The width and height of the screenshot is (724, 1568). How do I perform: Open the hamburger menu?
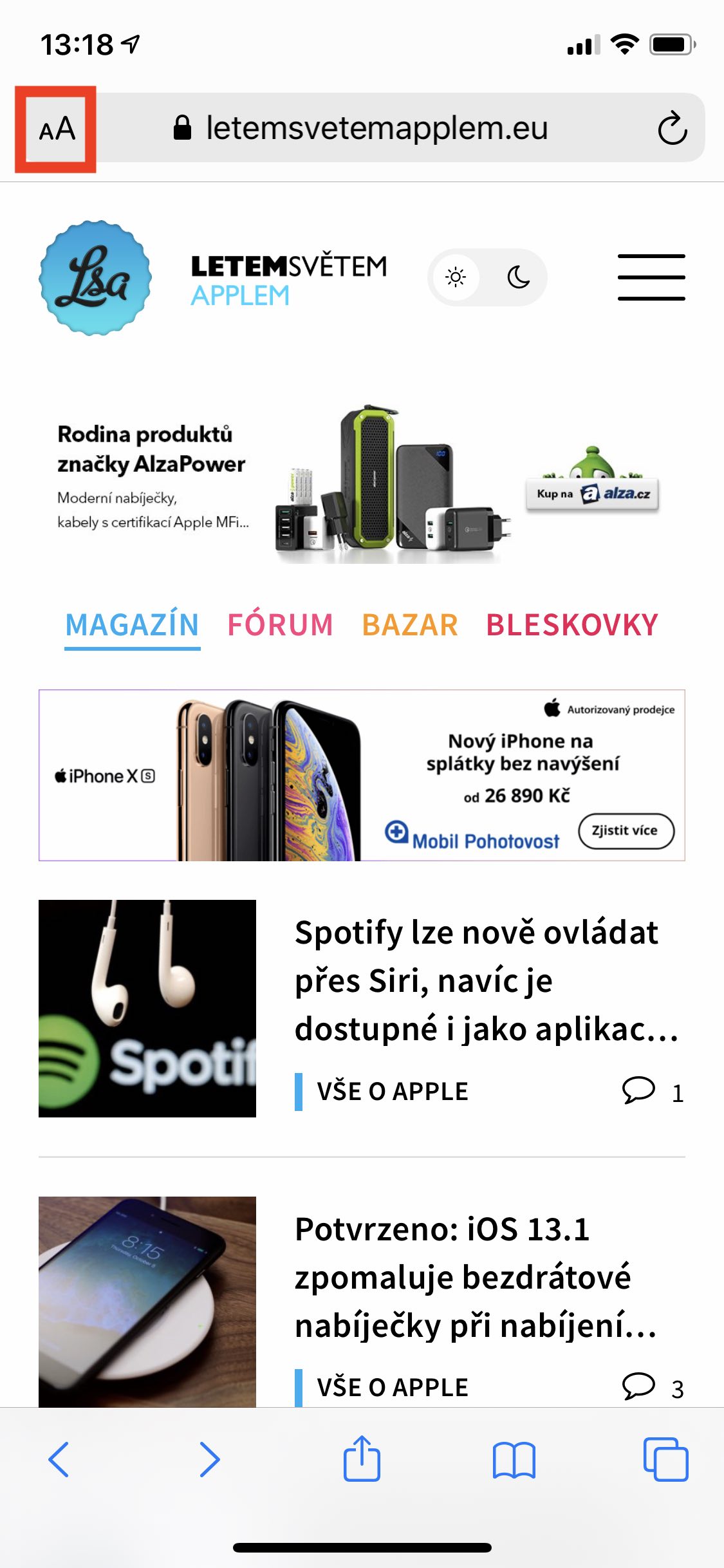point(651,277)
